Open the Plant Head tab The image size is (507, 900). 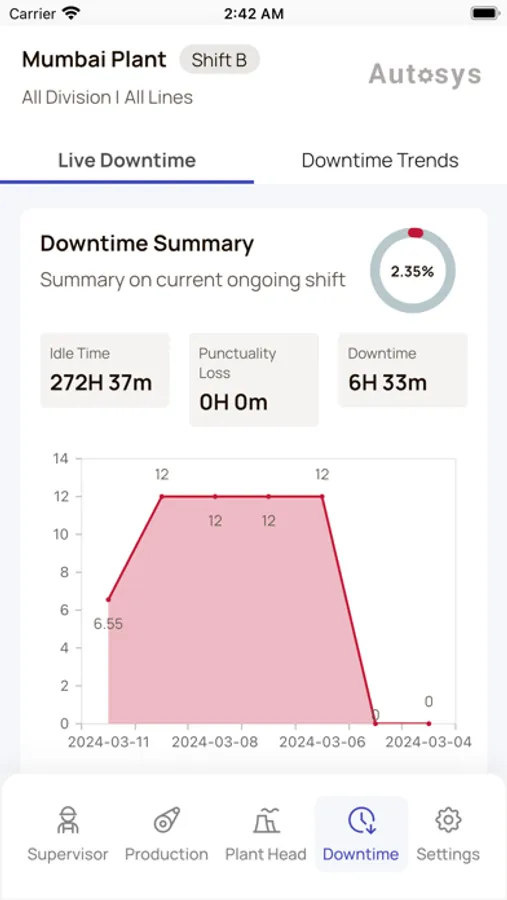(x=265, y=833)
